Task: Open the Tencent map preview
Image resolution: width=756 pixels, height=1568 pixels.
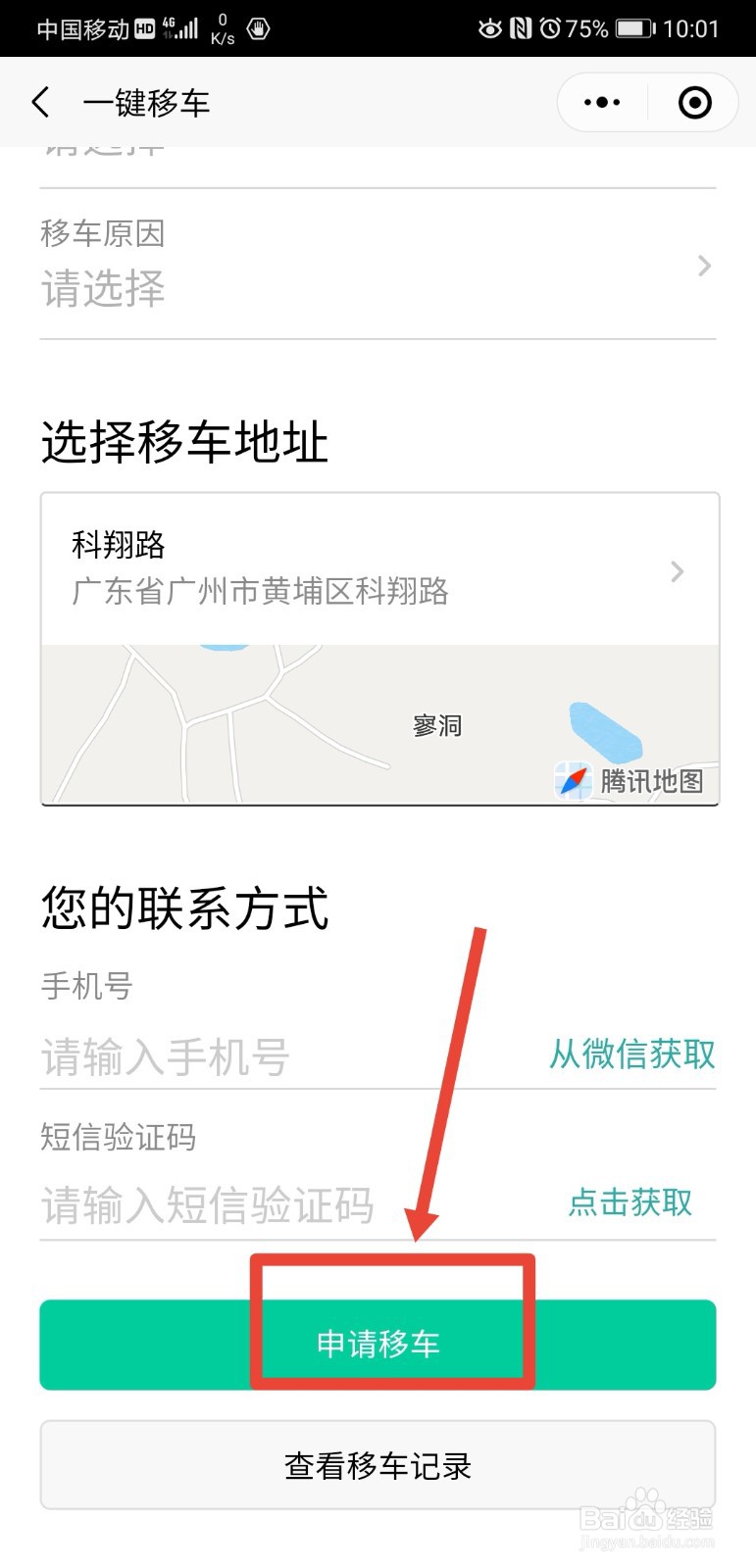Action: (x=378, y=724)
